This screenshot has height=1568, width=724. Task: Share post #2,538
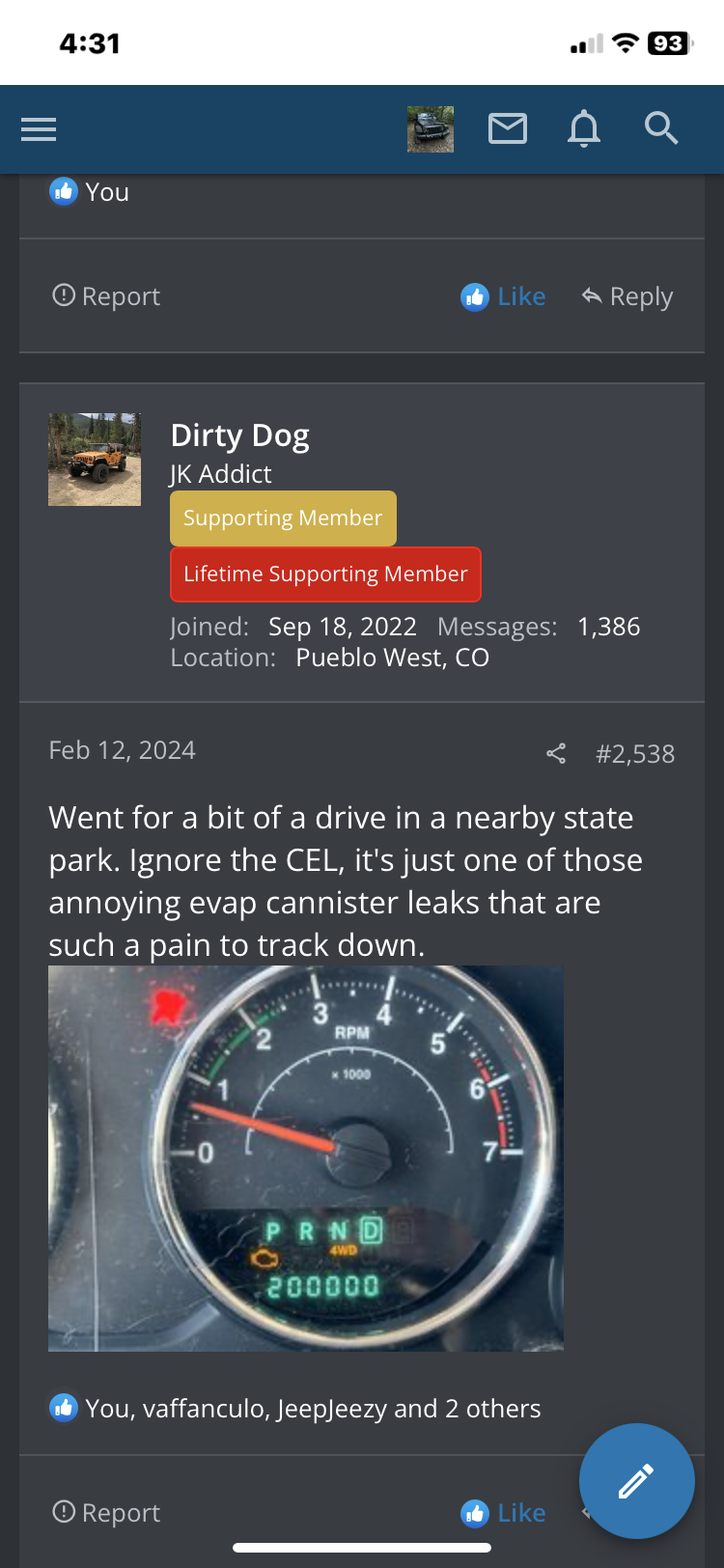556,754
